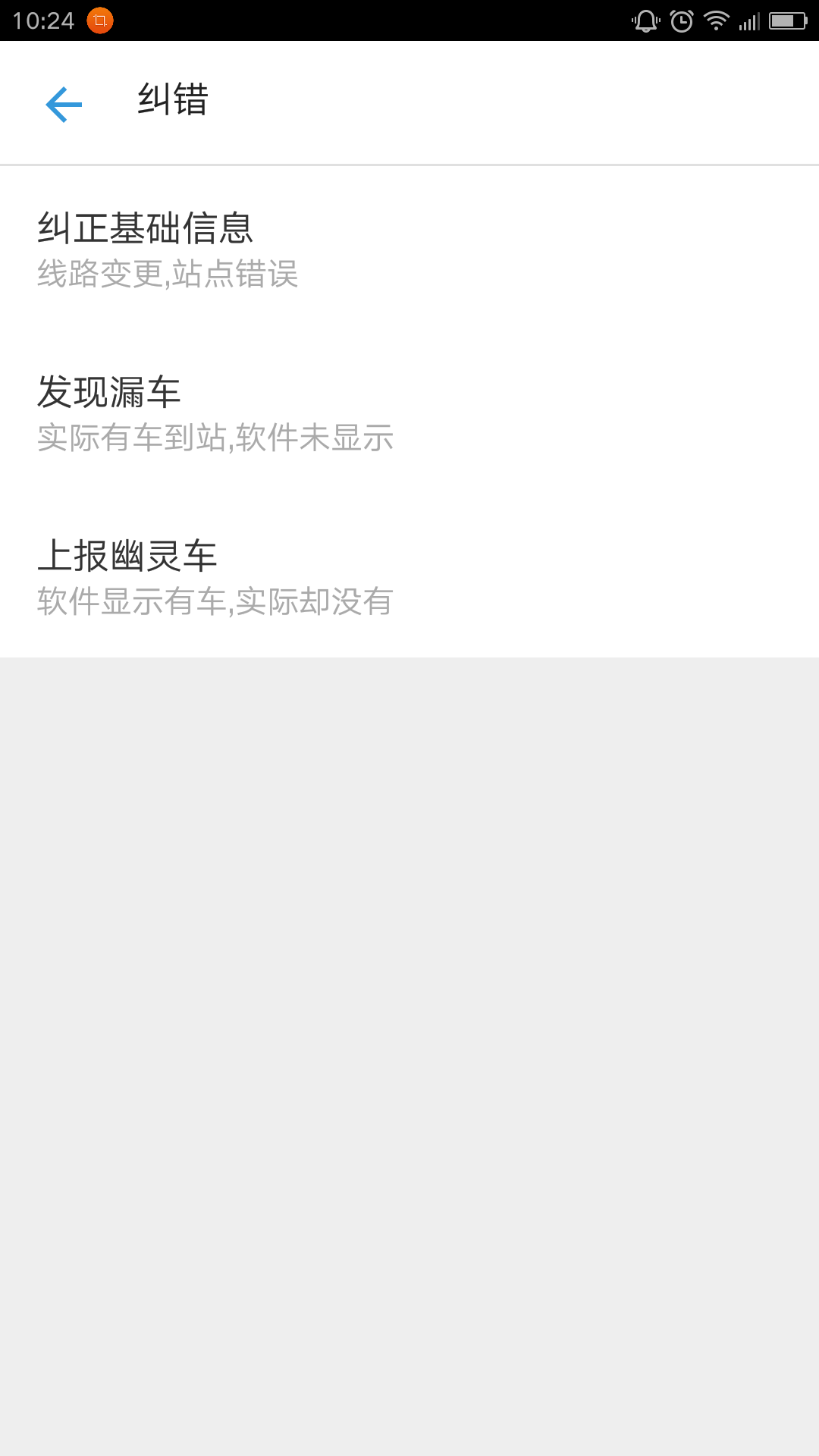Choose 上报幽灵车 option
Viewport: 819px width, 1456px height.
[409, 576]
